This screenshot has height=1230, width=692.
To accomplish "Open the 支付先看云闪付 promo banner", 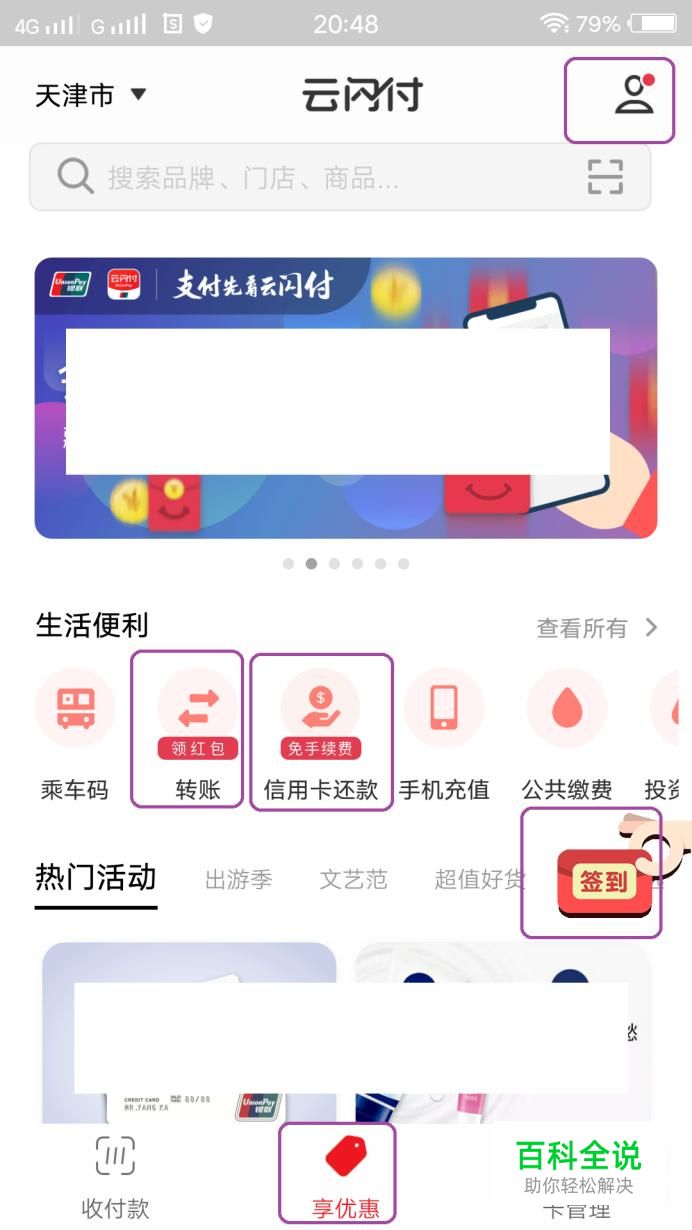I will click(x=345, y=400).
